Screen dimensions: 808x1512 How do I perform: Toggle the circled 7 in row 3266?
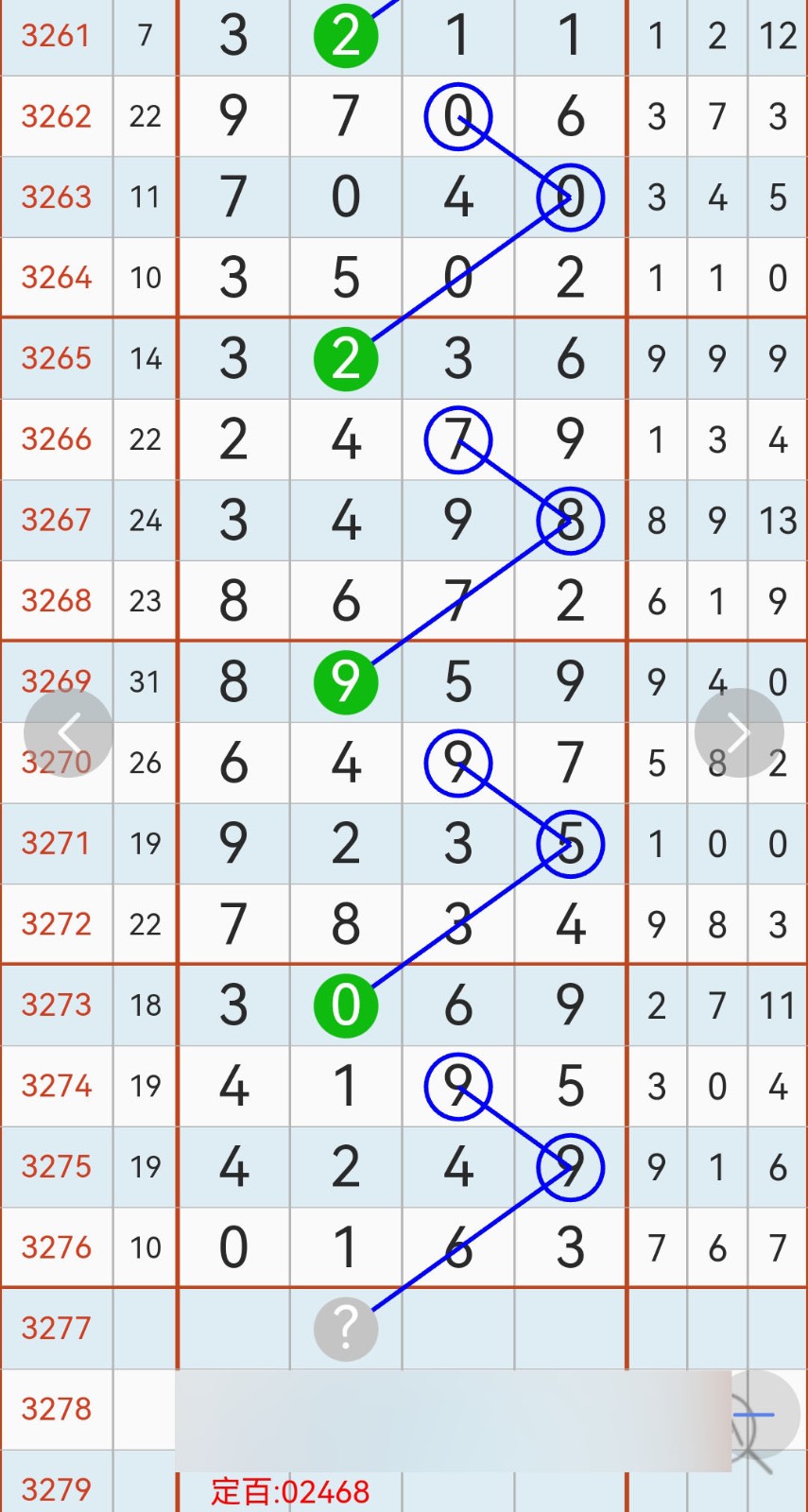458,438
